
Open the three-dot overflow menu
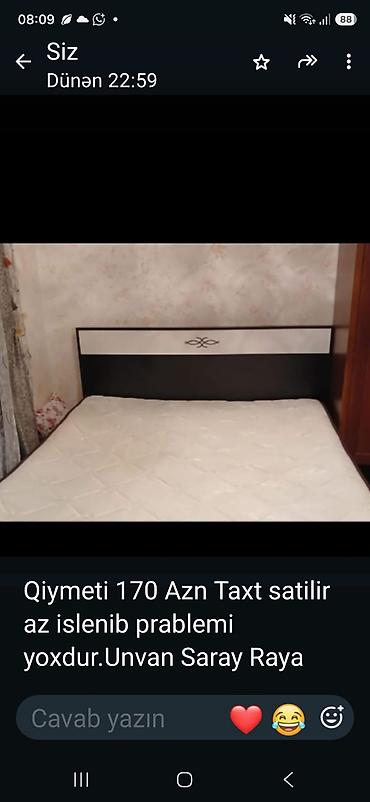coord(349,62)
